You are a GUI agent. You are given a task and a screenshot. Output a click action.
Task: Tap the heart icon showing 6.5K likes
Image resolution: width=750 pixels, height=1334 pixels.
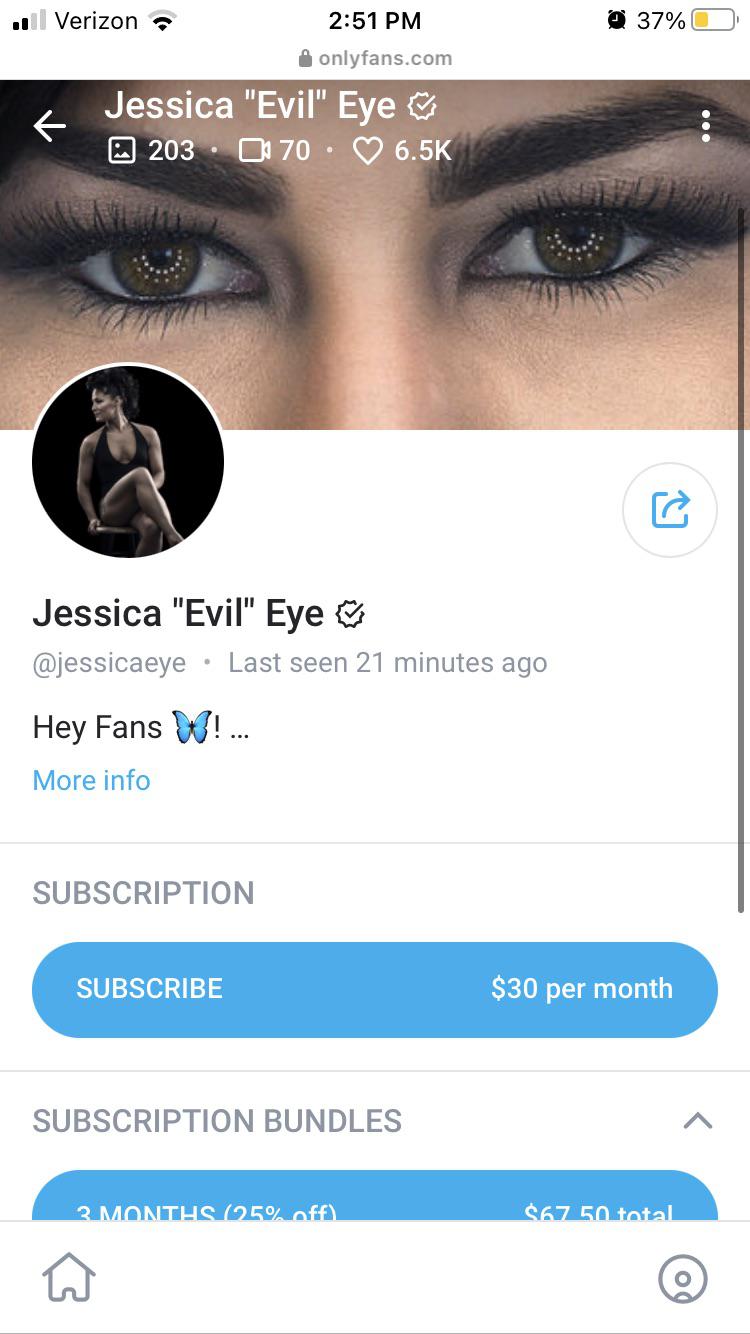pyautogui.click(x=368, y=151)
